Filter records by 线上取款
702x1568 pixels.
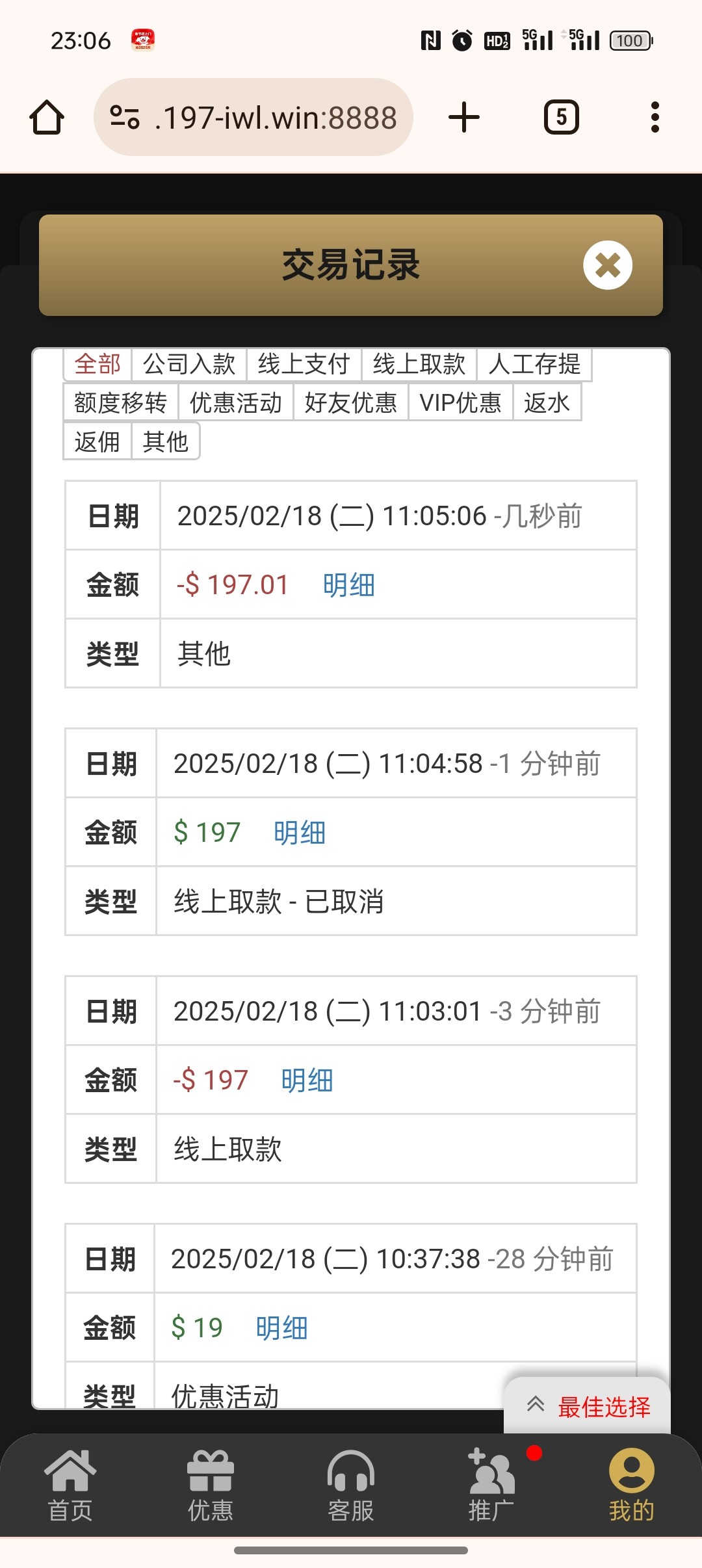coord(419,364)
